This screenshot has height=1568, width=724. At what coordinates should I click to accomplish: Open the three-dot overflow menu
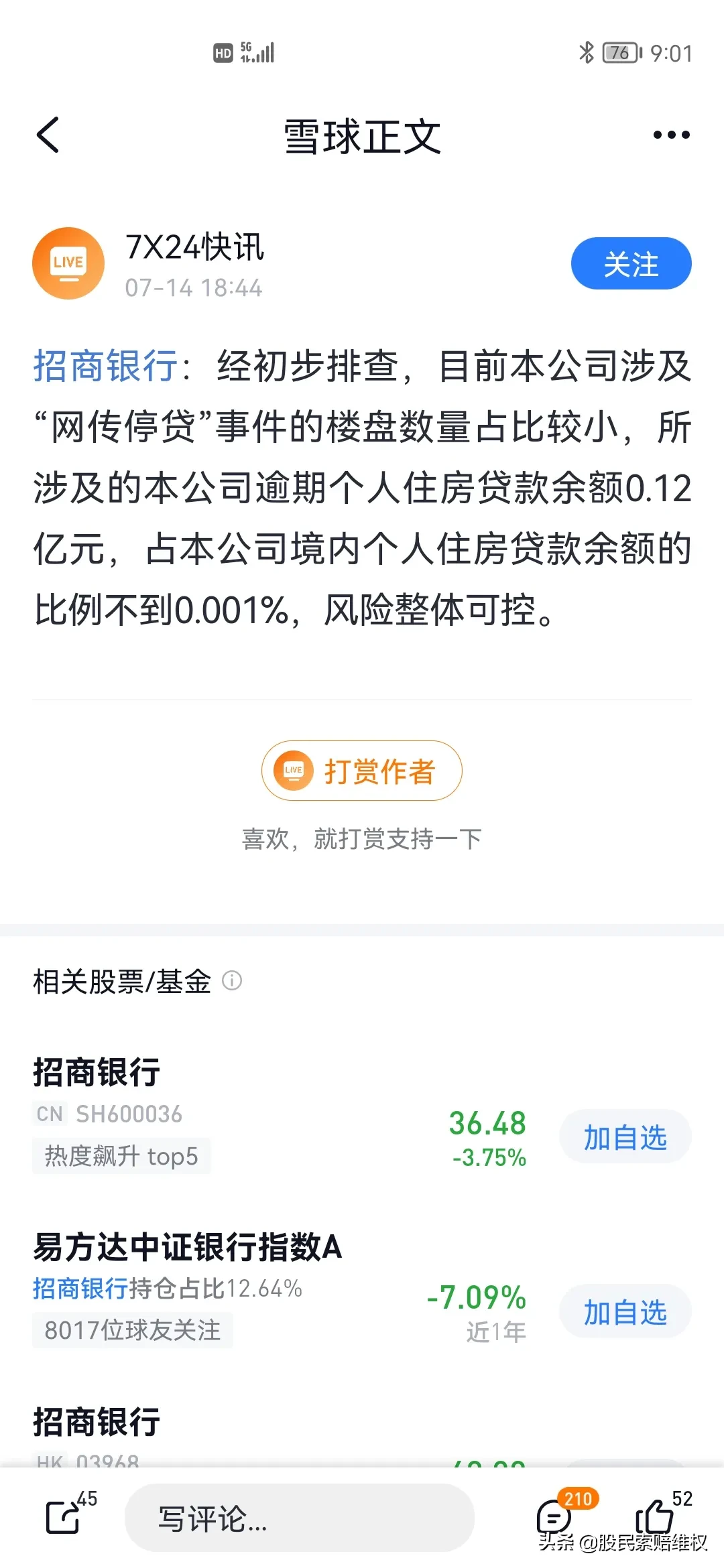671,135
